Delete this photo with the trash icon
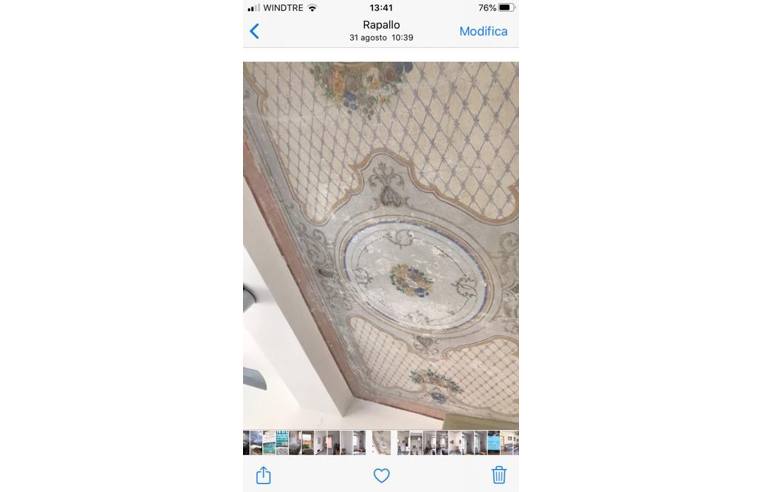Image resolution: width=764 pixels, height=492 pixels. [x=499, y=475]
